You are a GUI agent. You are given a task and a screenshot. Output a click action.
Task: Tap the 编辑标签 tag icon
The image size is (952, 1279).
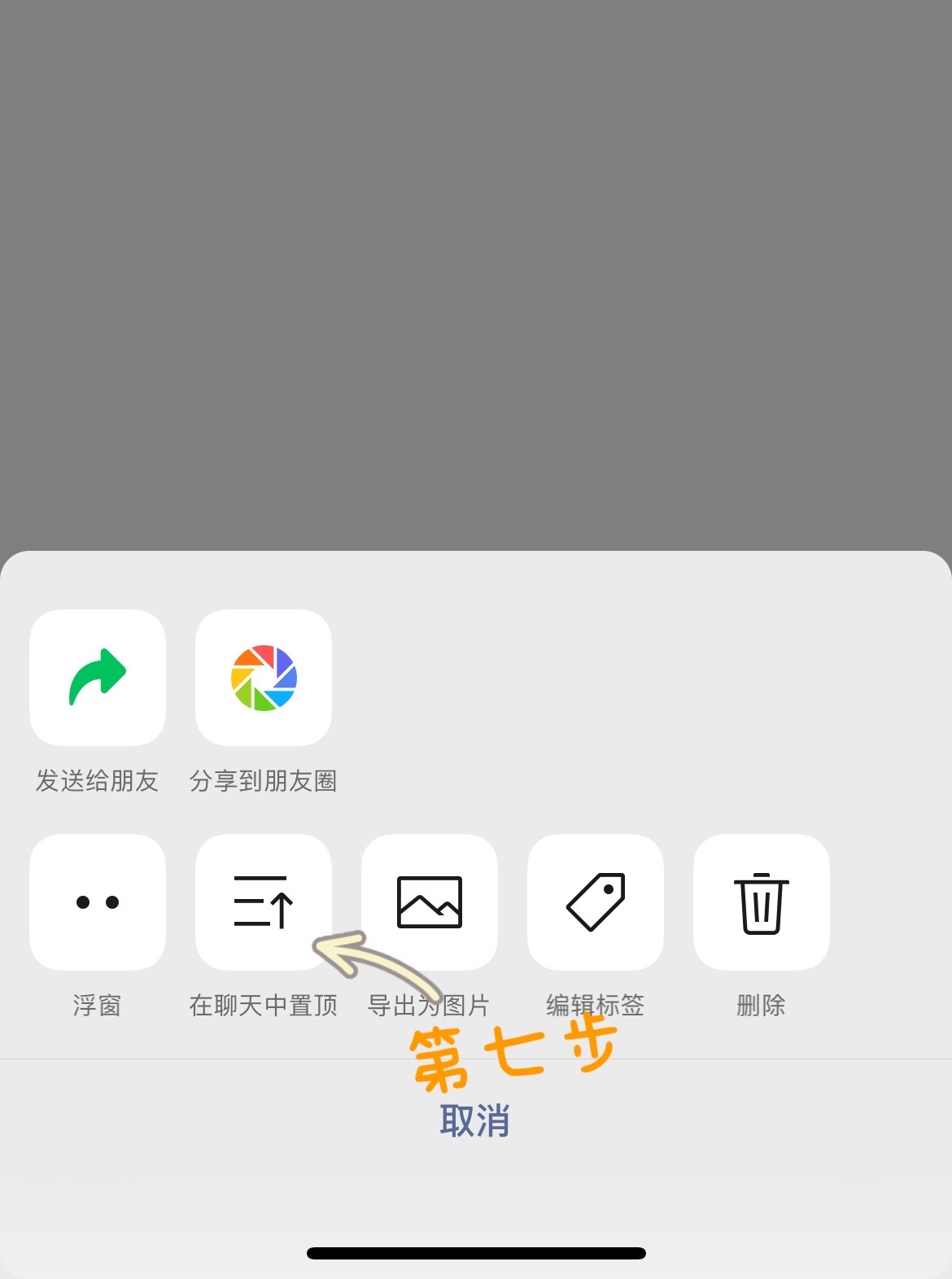pos(595,902)
